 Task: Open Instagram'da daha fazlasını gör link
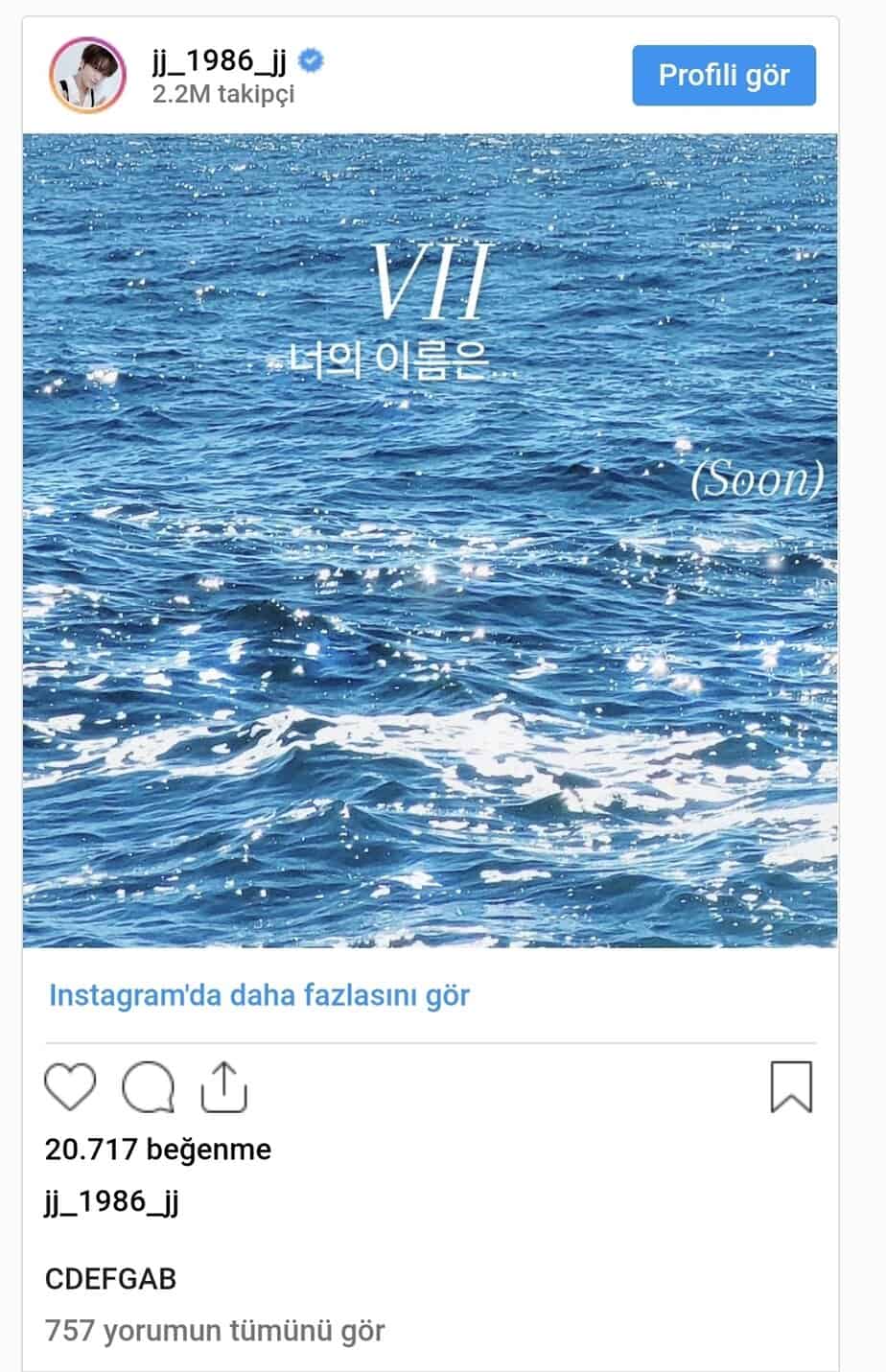(x=259, y=995)
